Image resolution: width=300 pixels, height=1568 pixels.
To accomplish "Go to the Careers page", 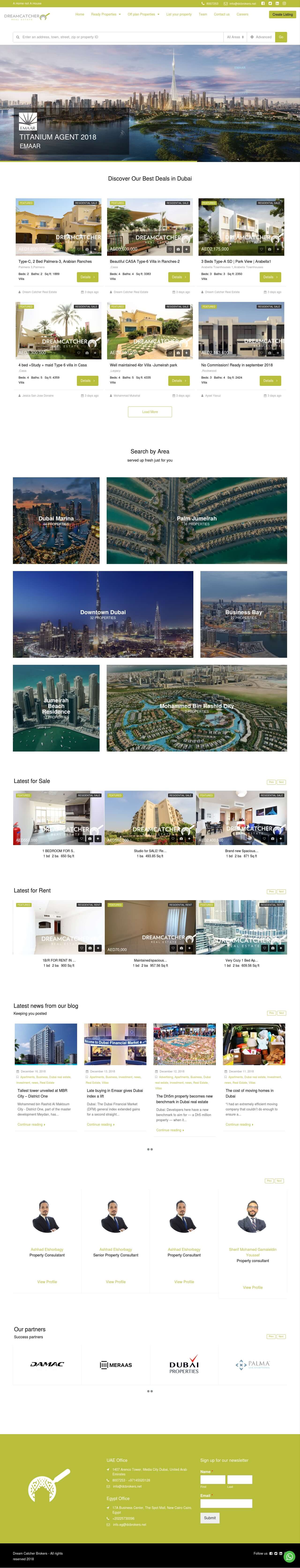I will [242, 14].
